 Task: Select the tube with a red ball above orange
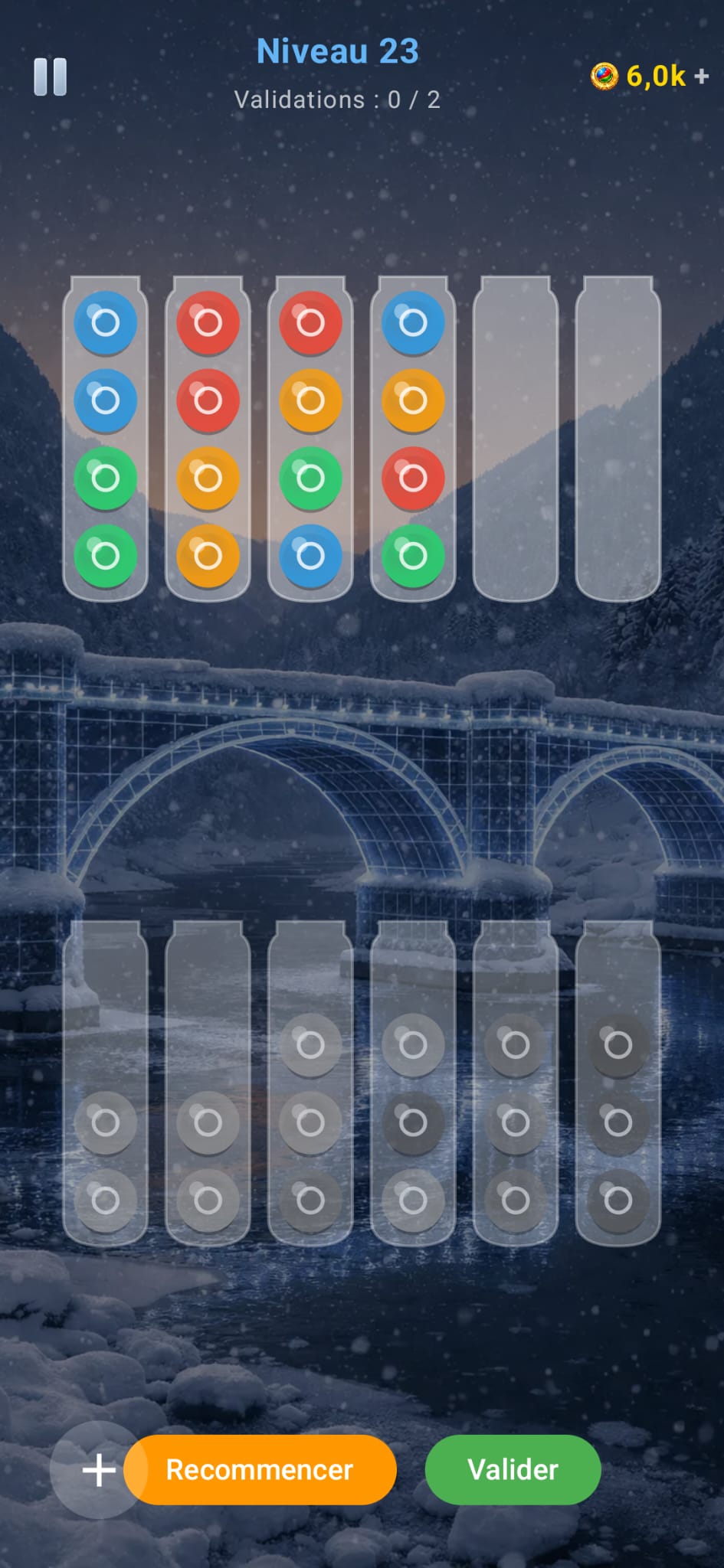point(310,439)
